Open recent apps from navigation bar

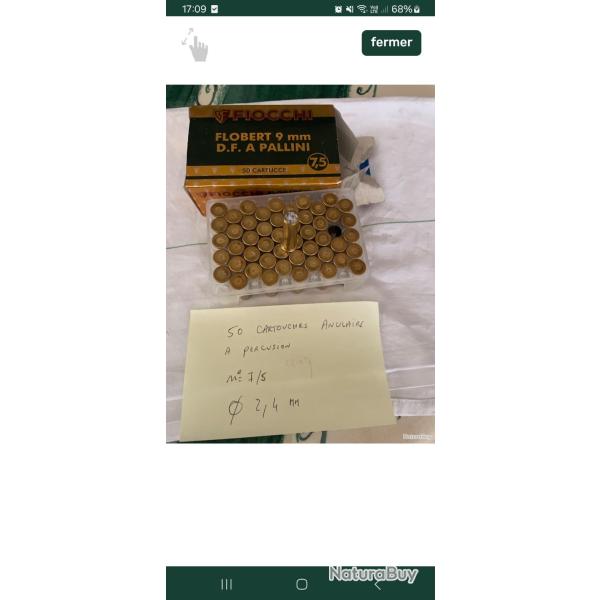coord(226,584)
